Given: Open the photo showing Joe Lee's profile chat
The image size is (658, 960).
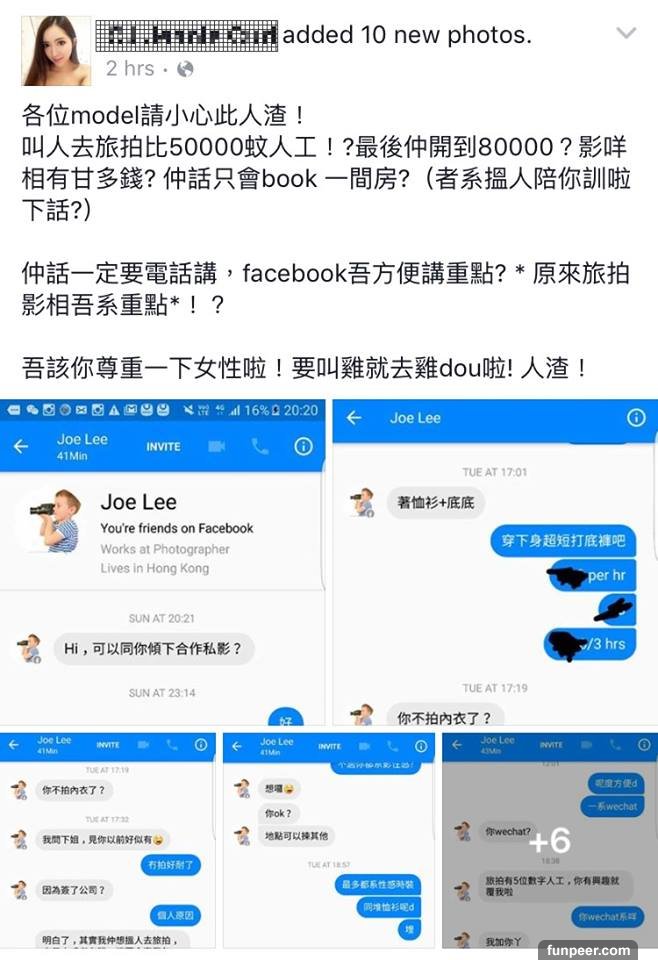Looking at the screenshot, I should pyautogui.click(x=164, y=562).
